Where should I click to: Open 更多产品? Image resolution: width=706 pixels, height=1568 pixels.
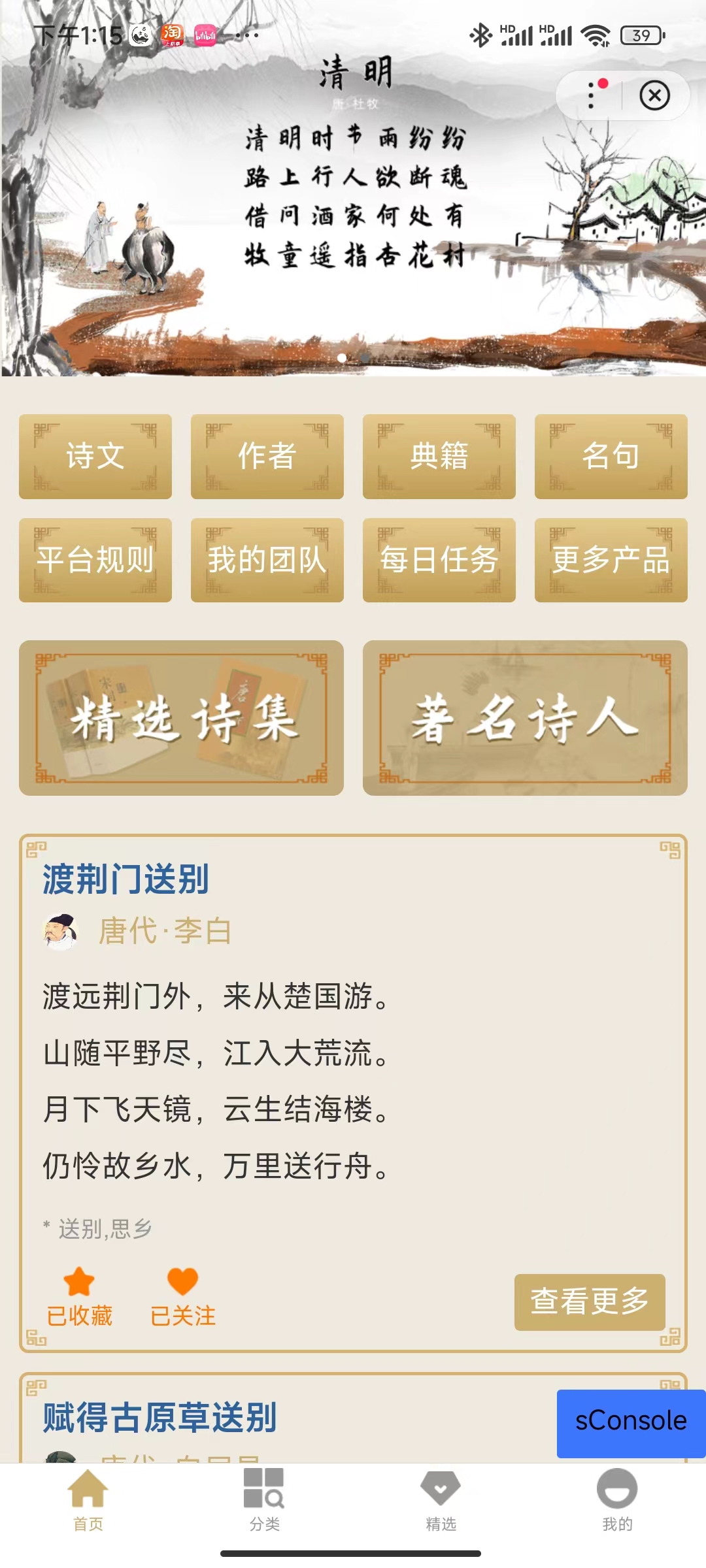tap(611, 560)
